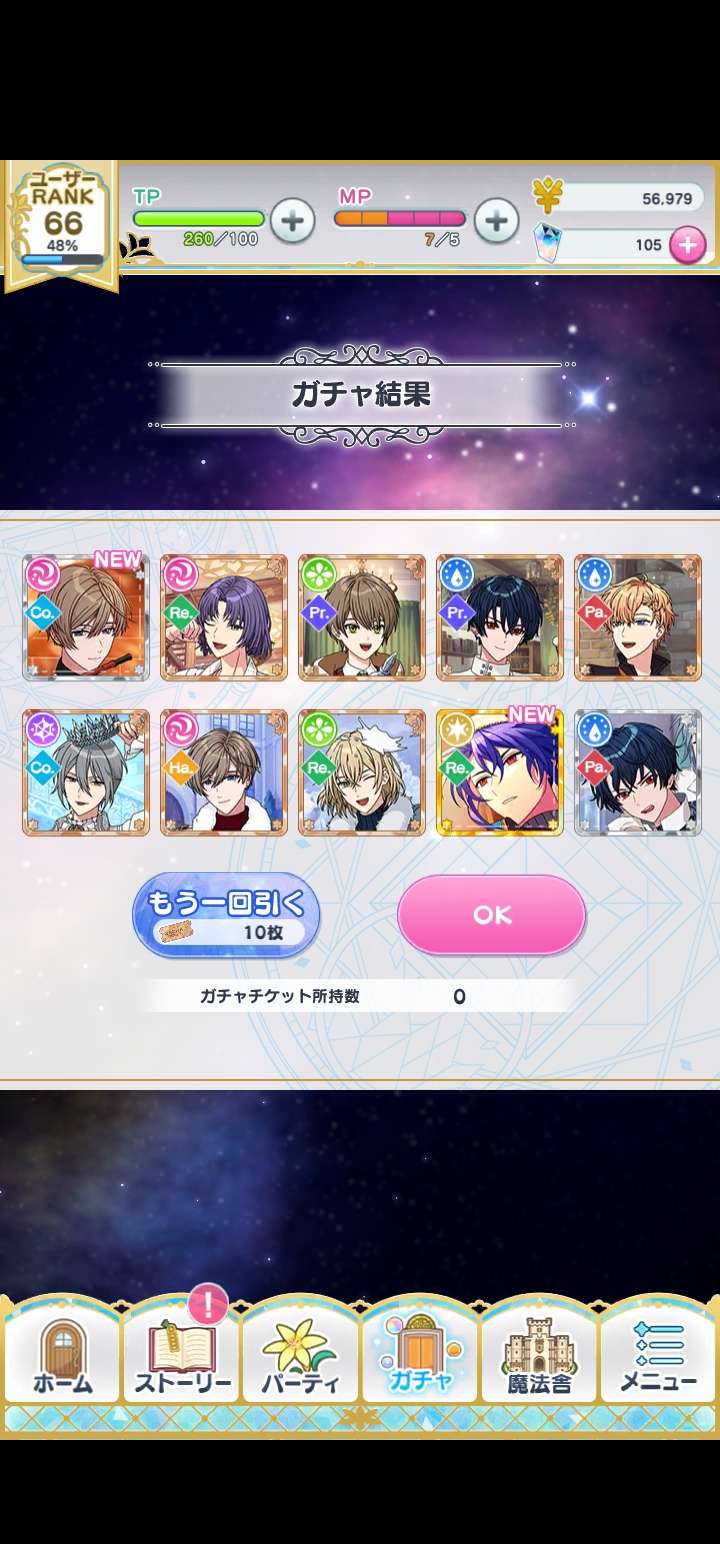720x1544 pixels.
Task: Pull again with もう一回引く button
Action: click(226, 916)
